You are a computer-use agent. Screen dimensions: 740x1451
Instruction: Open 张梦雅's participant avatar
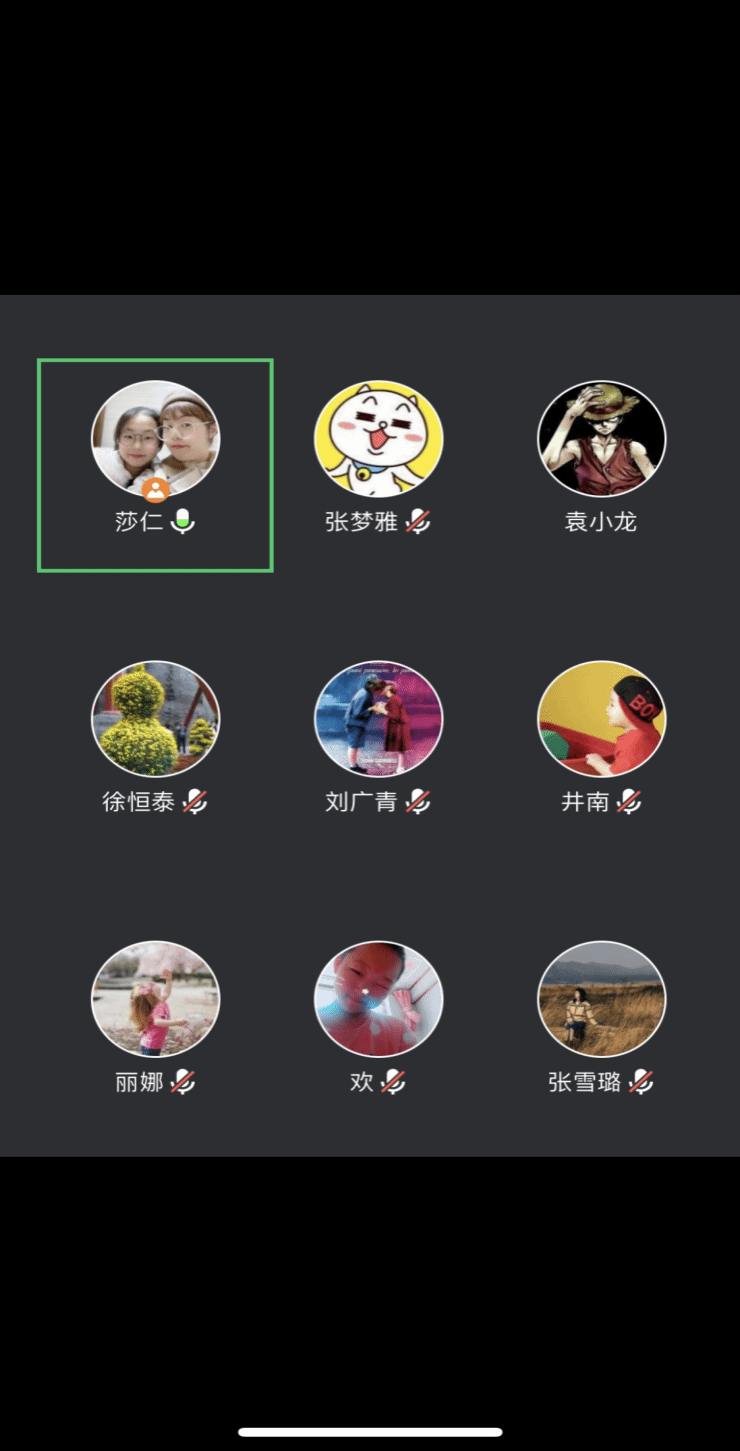pyautogui.click(x=378, y=439)
